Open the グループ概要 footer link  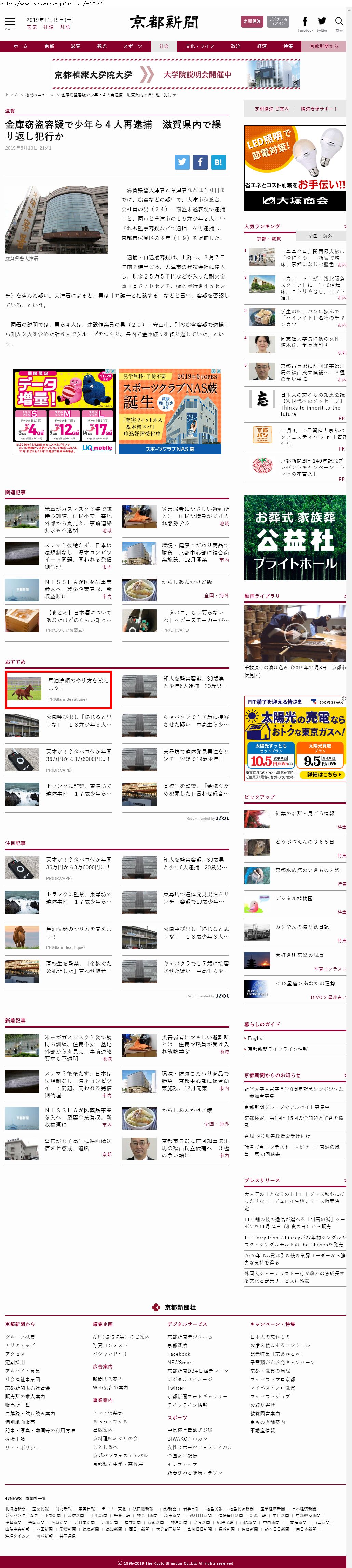coord(20,1337)
